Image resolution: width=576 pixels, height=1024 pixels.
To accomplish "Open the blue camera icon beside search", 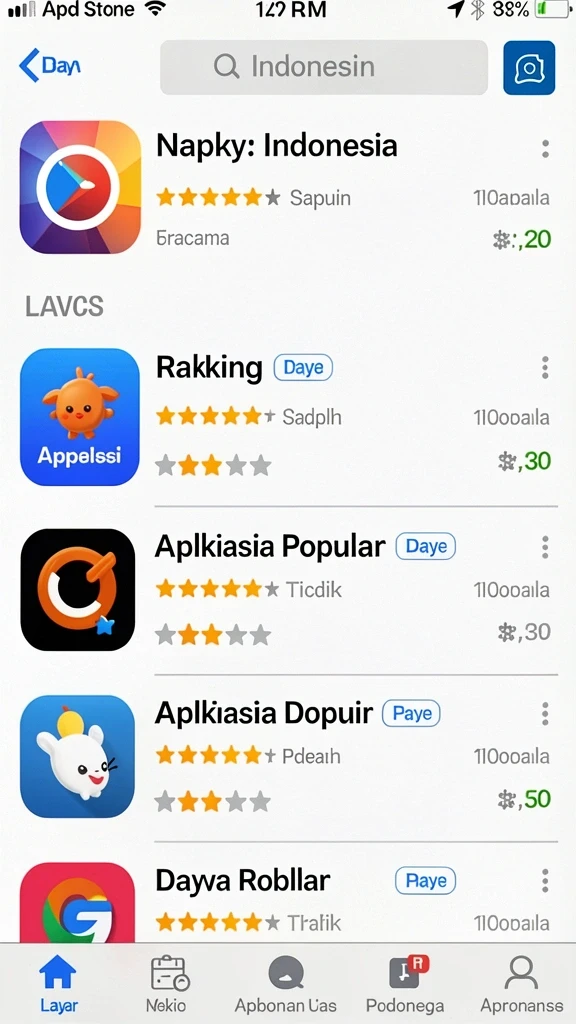I will tap(529, 68).
